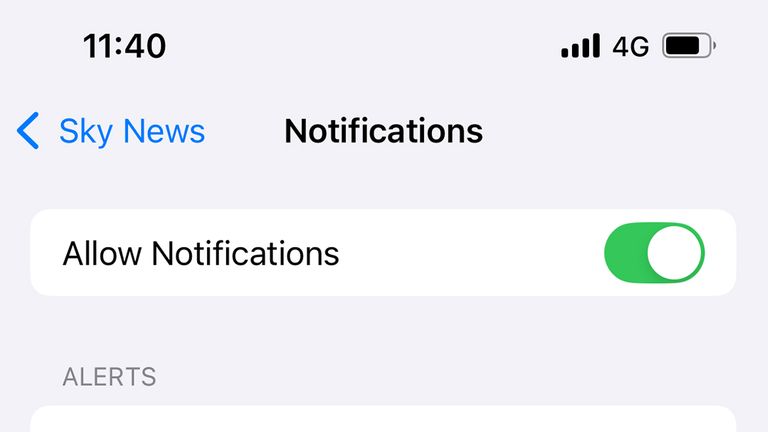Go back to Sky News settings
768x432 pixels.
point(111,131)
